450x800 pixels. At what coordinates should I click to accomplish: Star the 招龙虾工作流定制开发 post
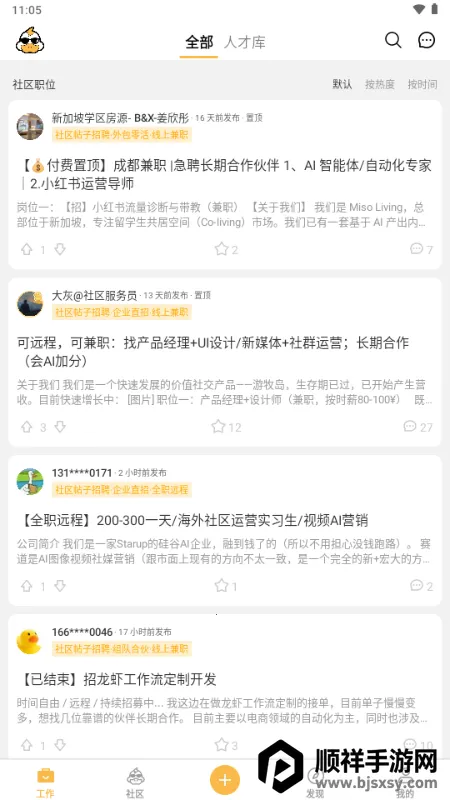(x=221, y=744)
